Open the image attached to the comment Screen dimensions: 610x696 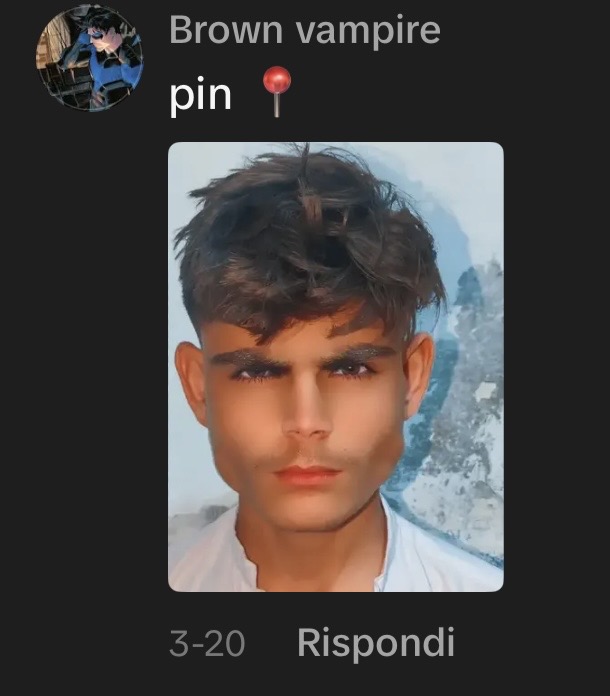point(335,366)
